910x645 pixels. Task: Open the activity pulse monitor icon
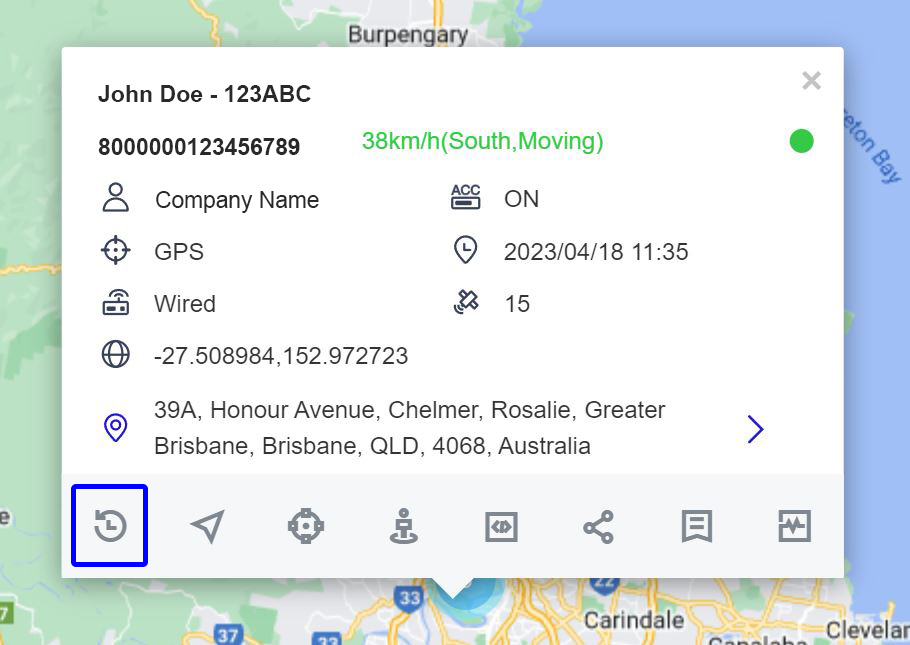795,526
